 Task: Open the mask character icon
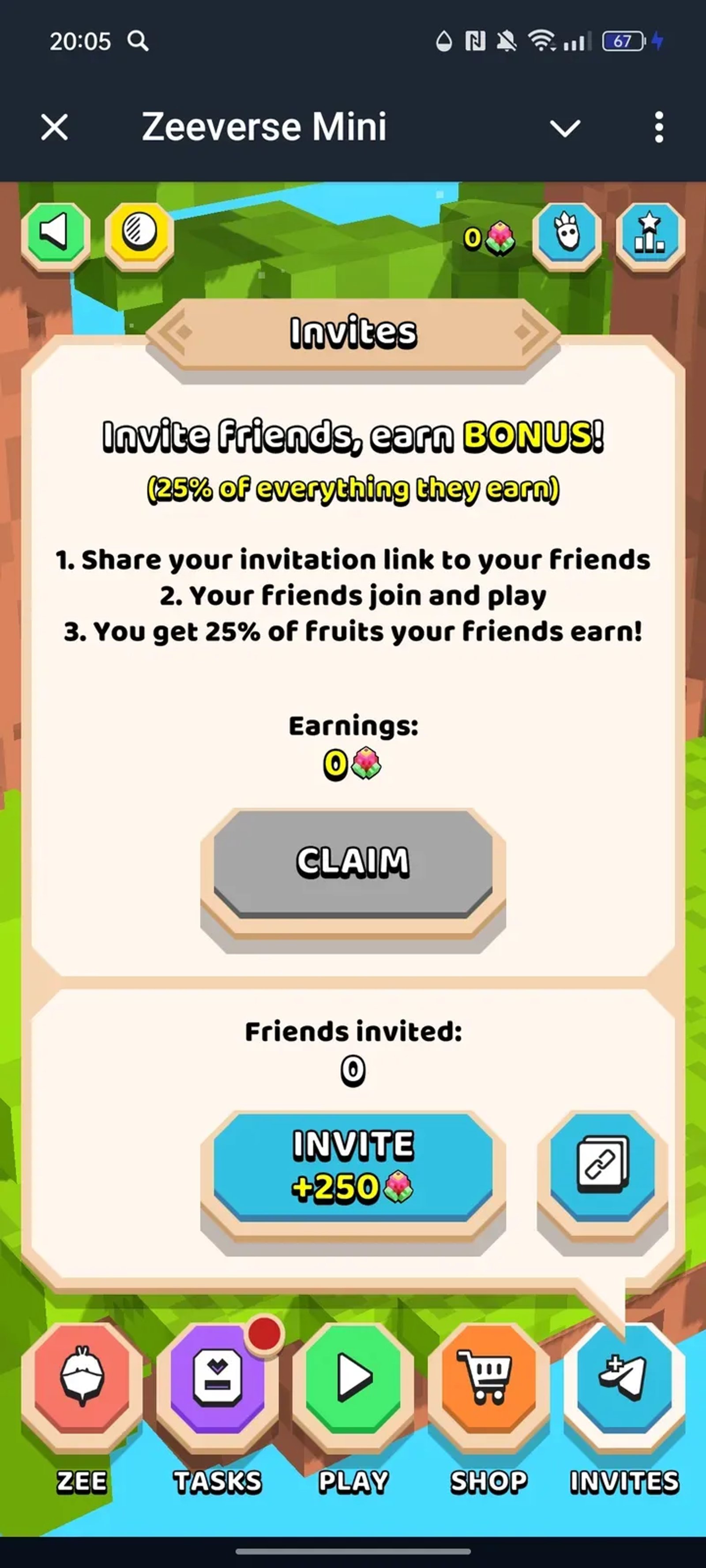[x=567, y=234]
